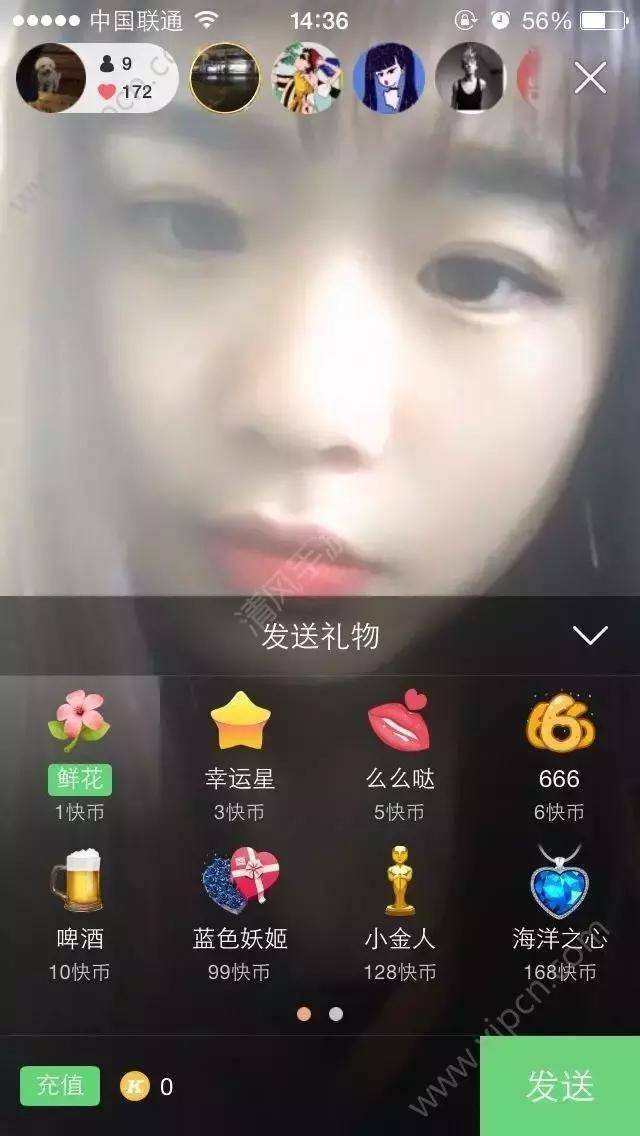Image resolution: width=640 pixels, height=1136 pixels.
Task: Collapse the send gift panel
Action: pyautogui.click(x=590, y=635)
